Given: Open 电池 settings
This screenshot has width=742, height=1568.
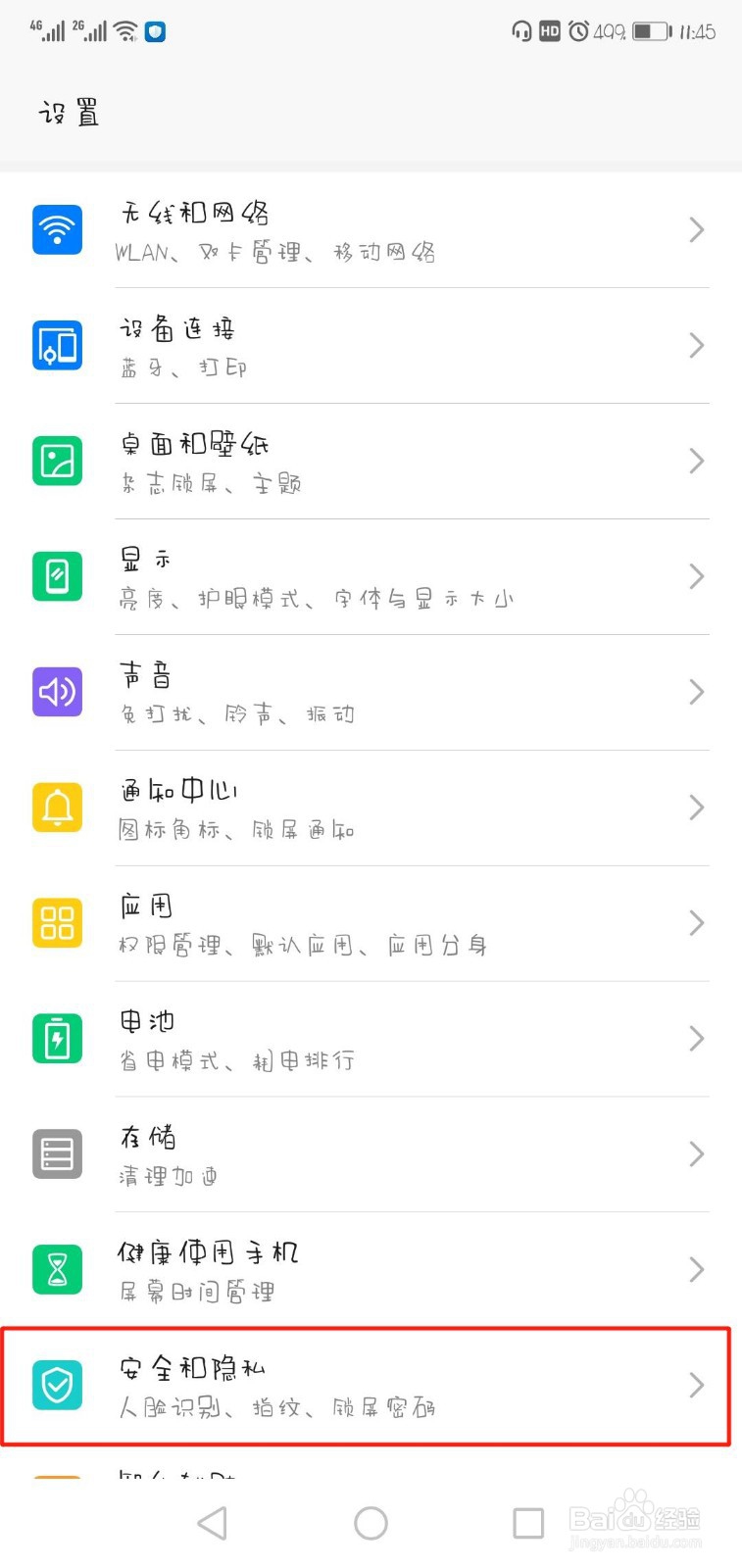Looking at the screenshot, I should (371, 1040).
